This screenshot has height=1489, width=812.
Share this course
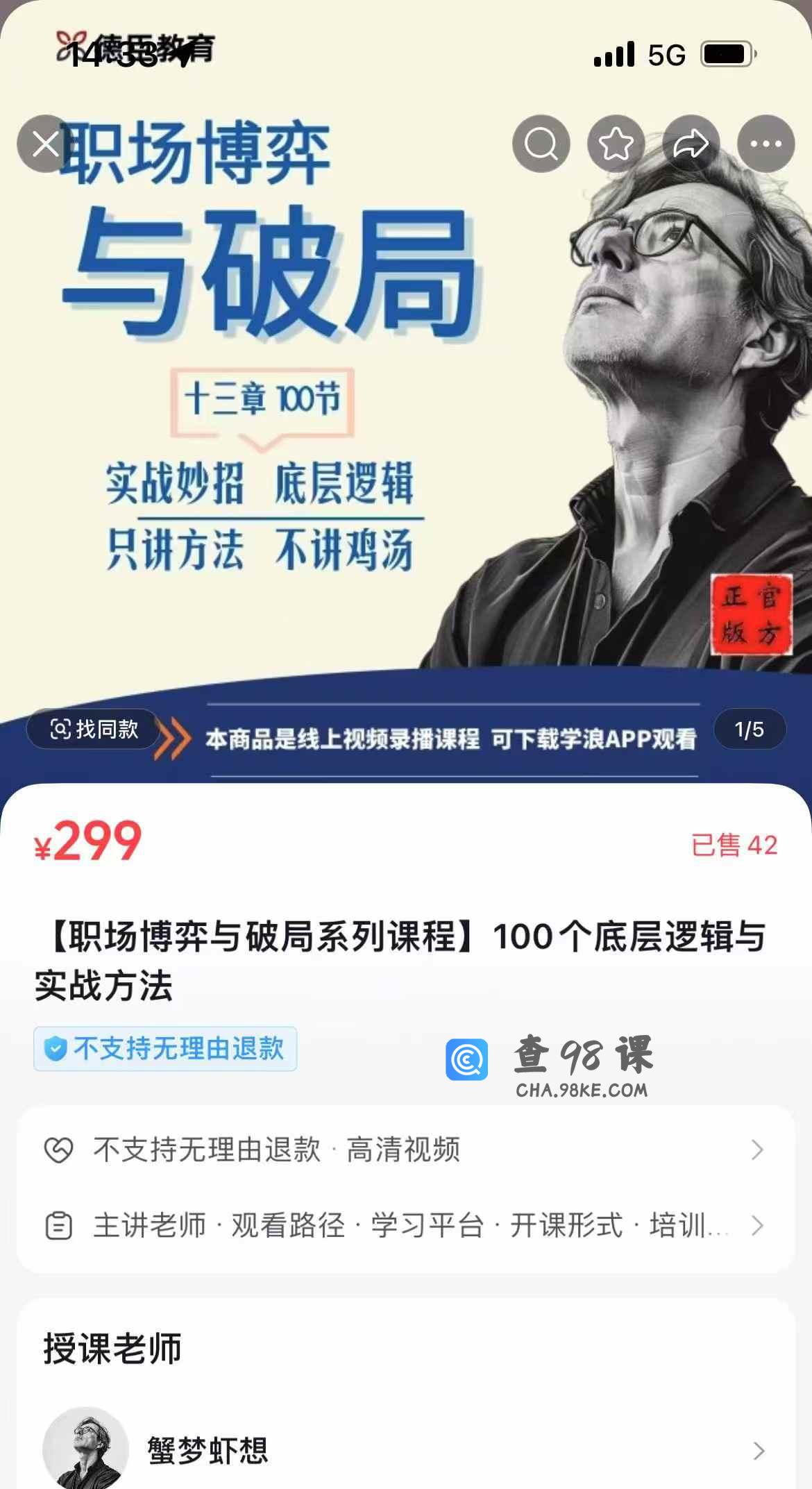click(691, 144)
